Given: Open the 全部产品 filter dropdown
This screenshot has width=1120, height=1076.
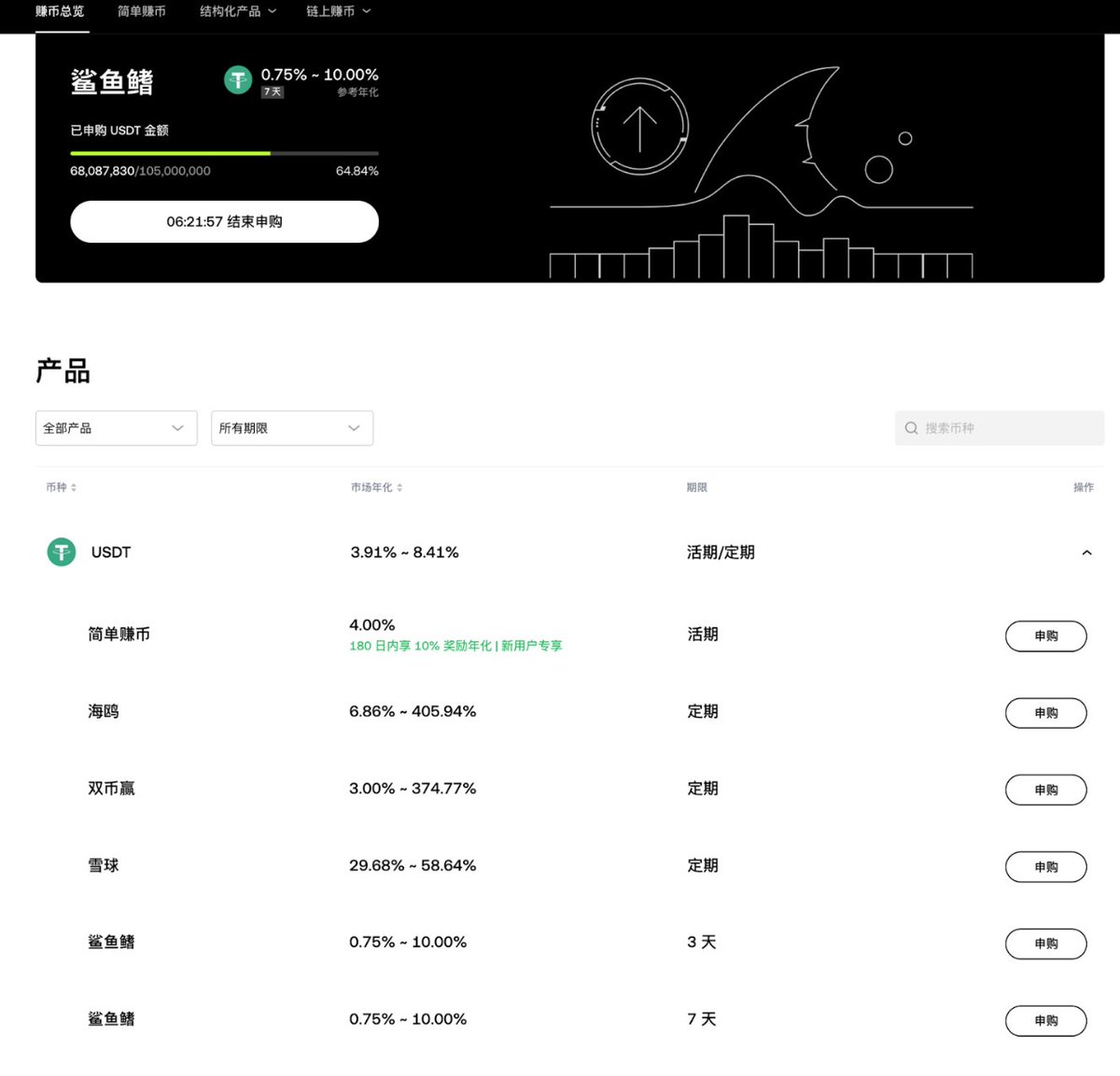Looking at the screenshot, I should (116, 428).
